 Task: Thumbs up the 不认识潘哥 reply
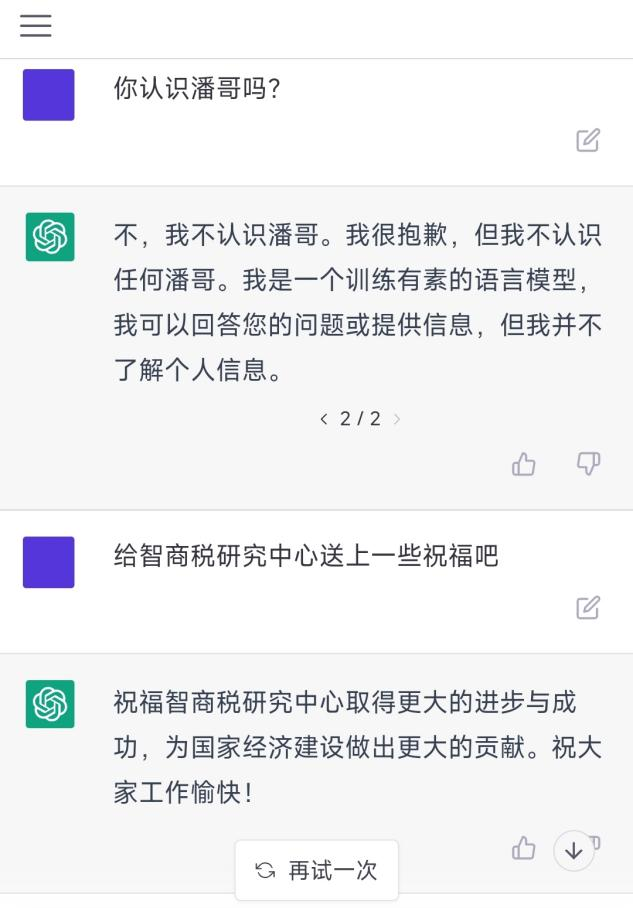[x=524, y=464]
